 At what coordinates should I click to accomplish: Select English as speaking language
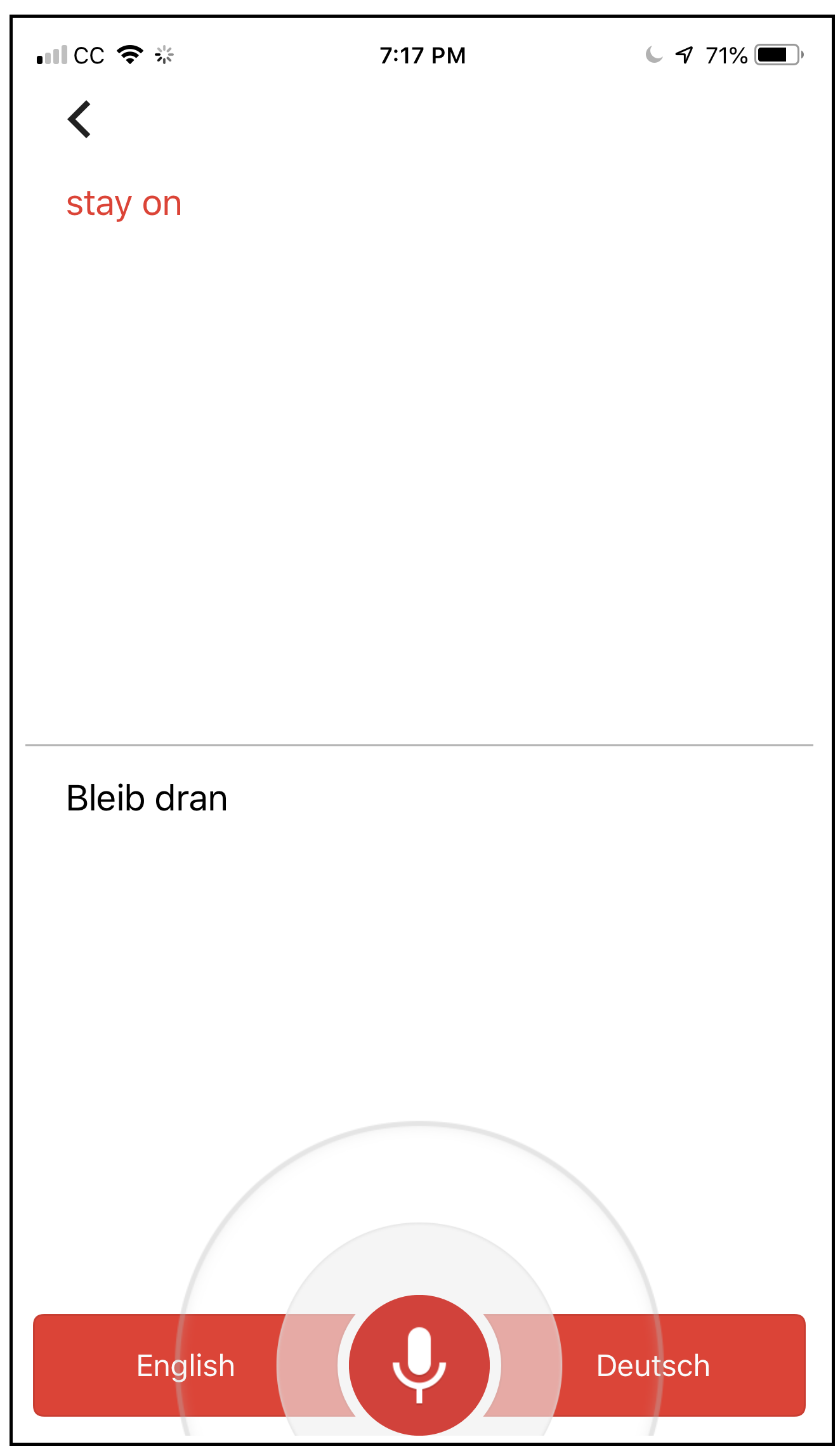(185, 1365)
